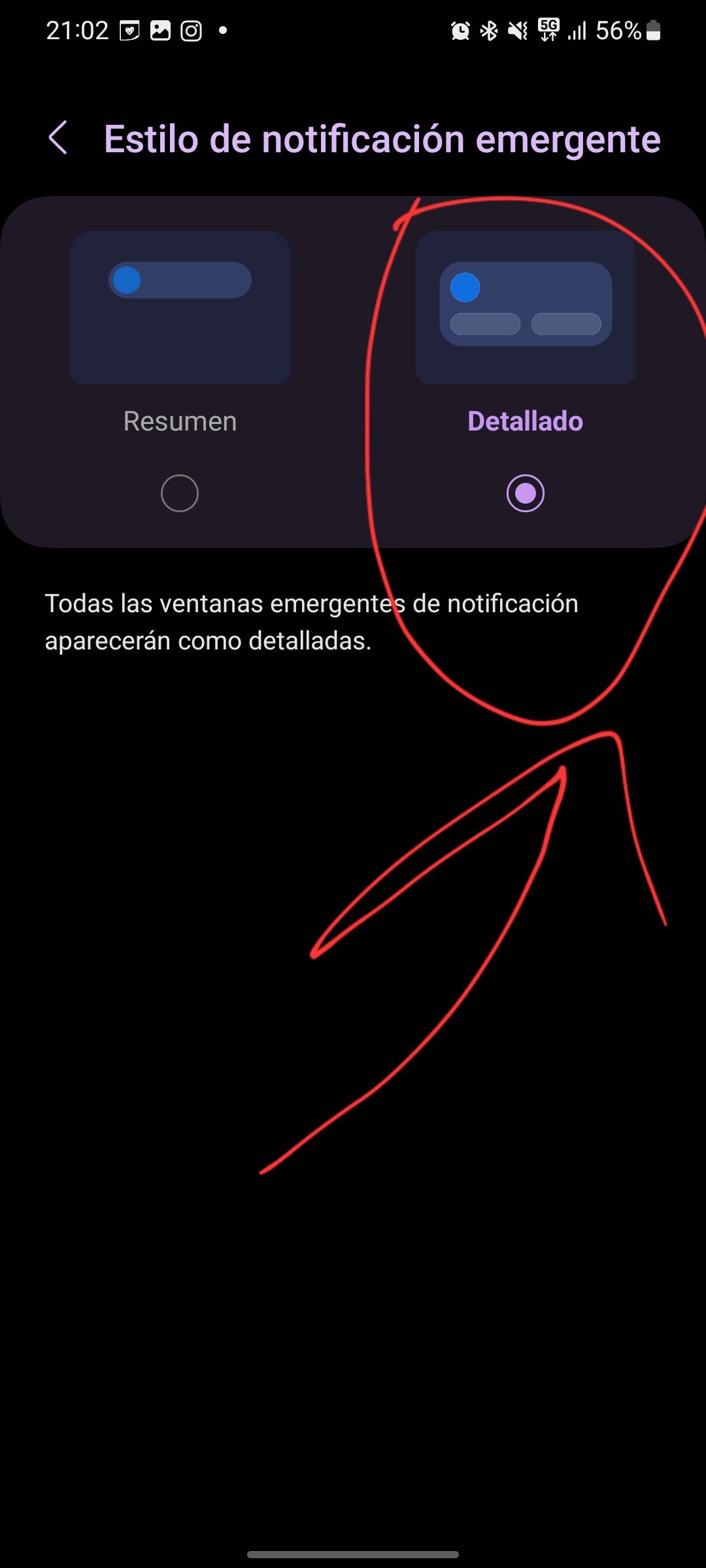
Task: Tap the Resumen text label
Action: tap(178, 421)
